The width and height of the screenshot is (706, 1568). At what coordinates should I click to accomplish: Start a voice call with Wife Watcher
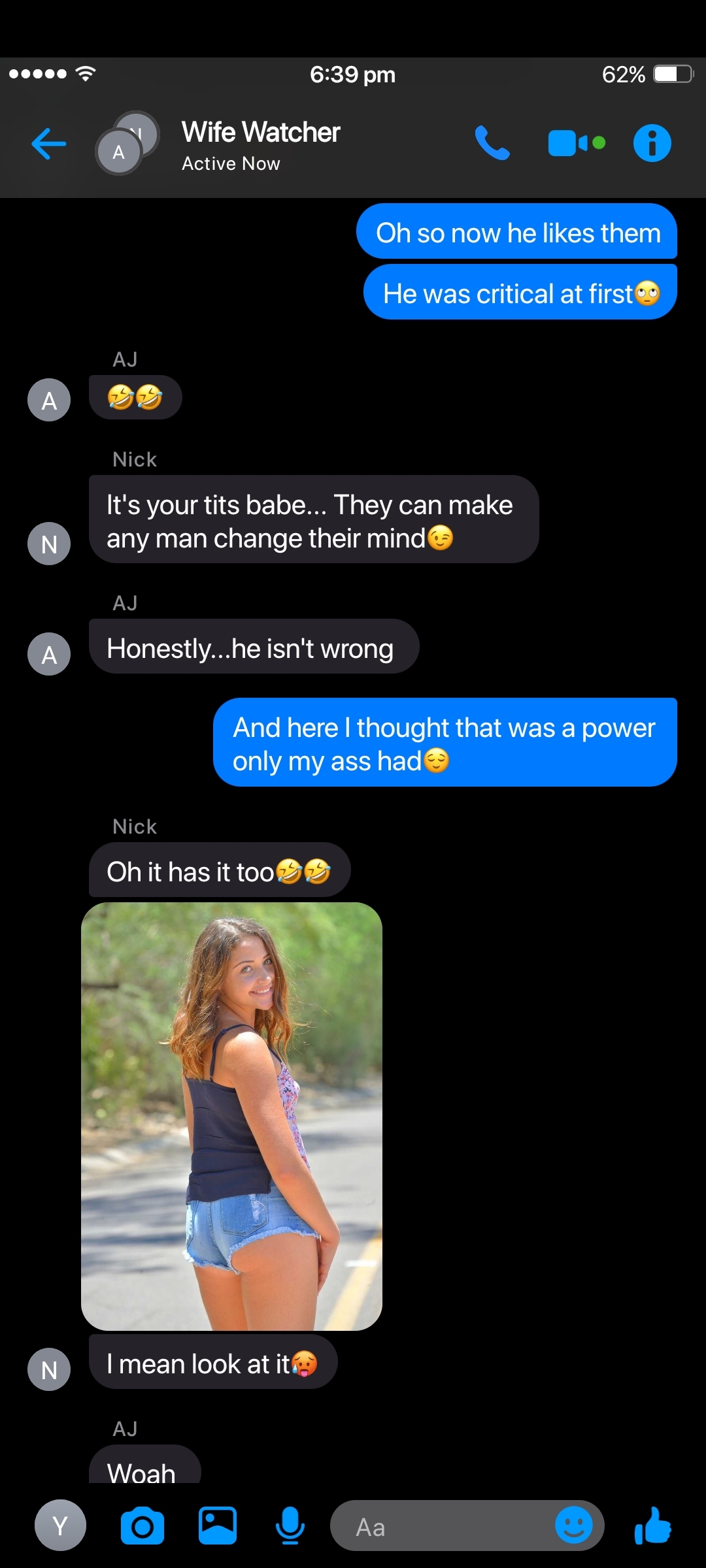coord(492,143)
